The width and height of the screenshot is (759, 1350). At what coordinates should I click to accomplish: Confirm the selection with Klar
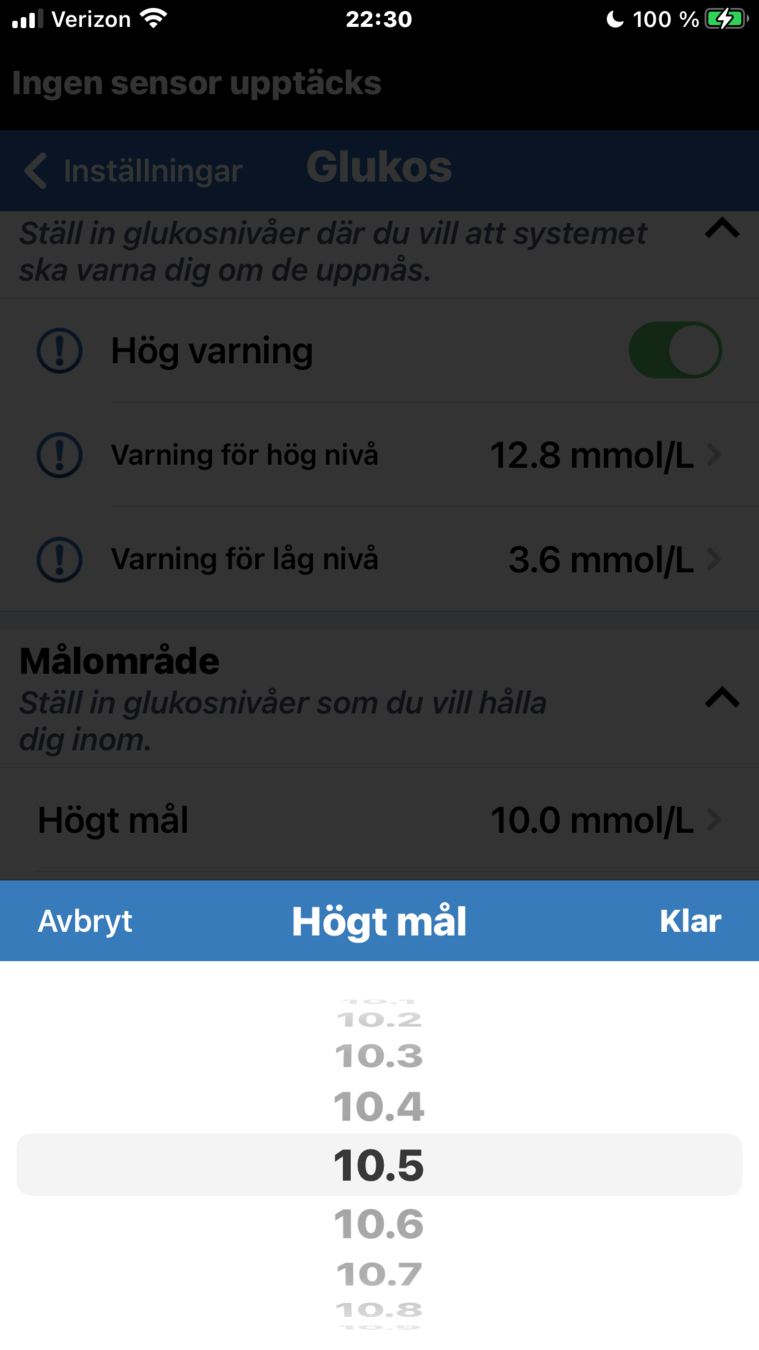pyautogui.click(x=690, y=921)
